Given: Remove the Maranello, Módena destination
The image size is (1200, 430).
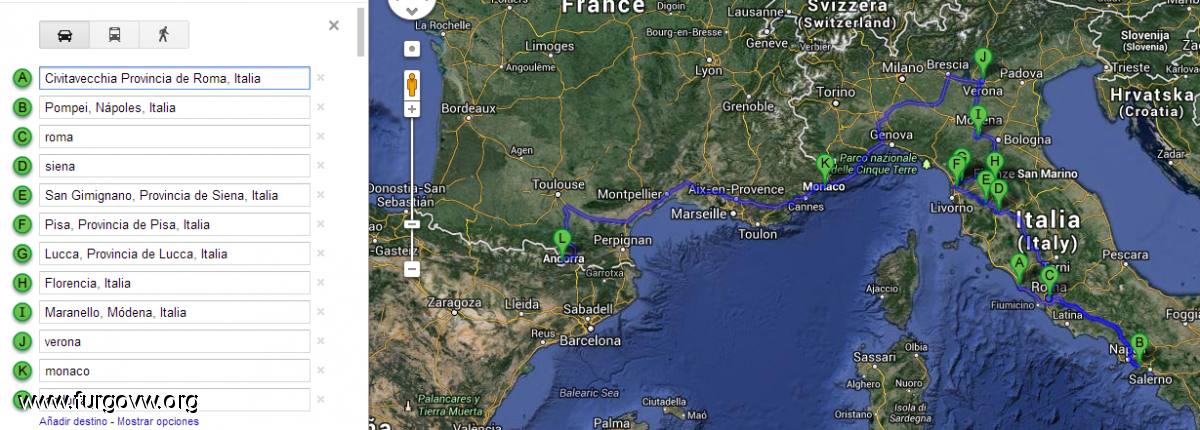Looking at the screenshot, I should (321, 312).
